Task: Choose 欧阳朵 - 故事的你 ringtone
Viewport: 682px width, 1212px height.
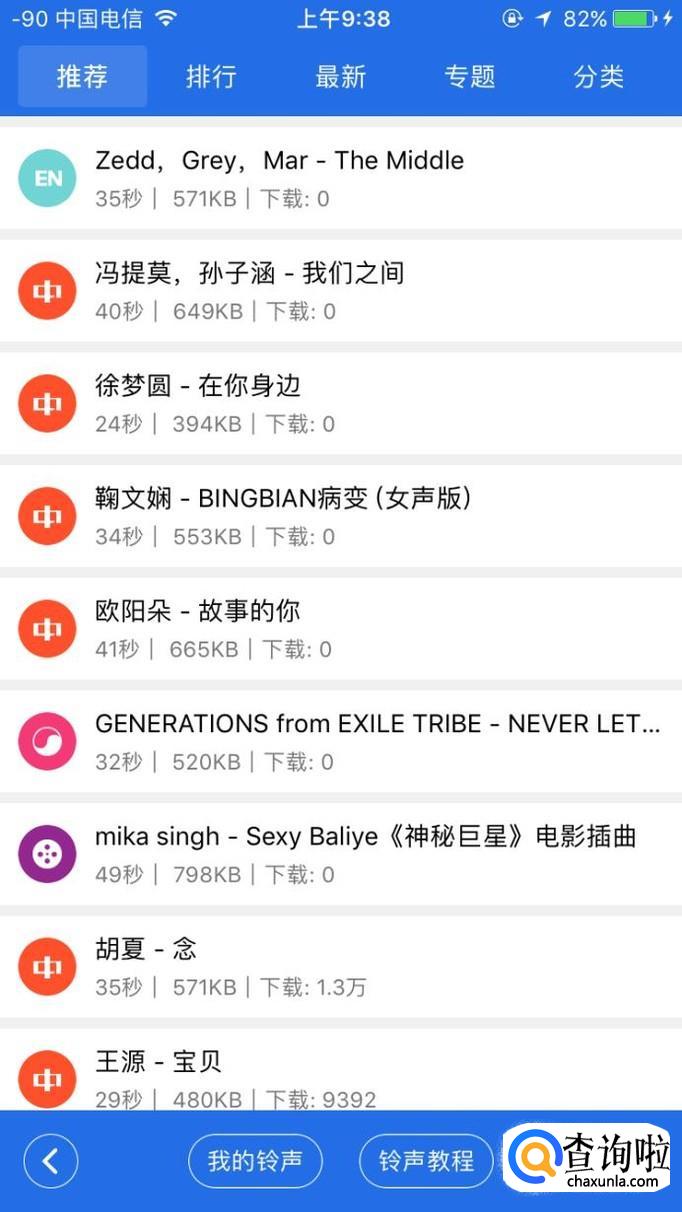Action: pos(340,628)
